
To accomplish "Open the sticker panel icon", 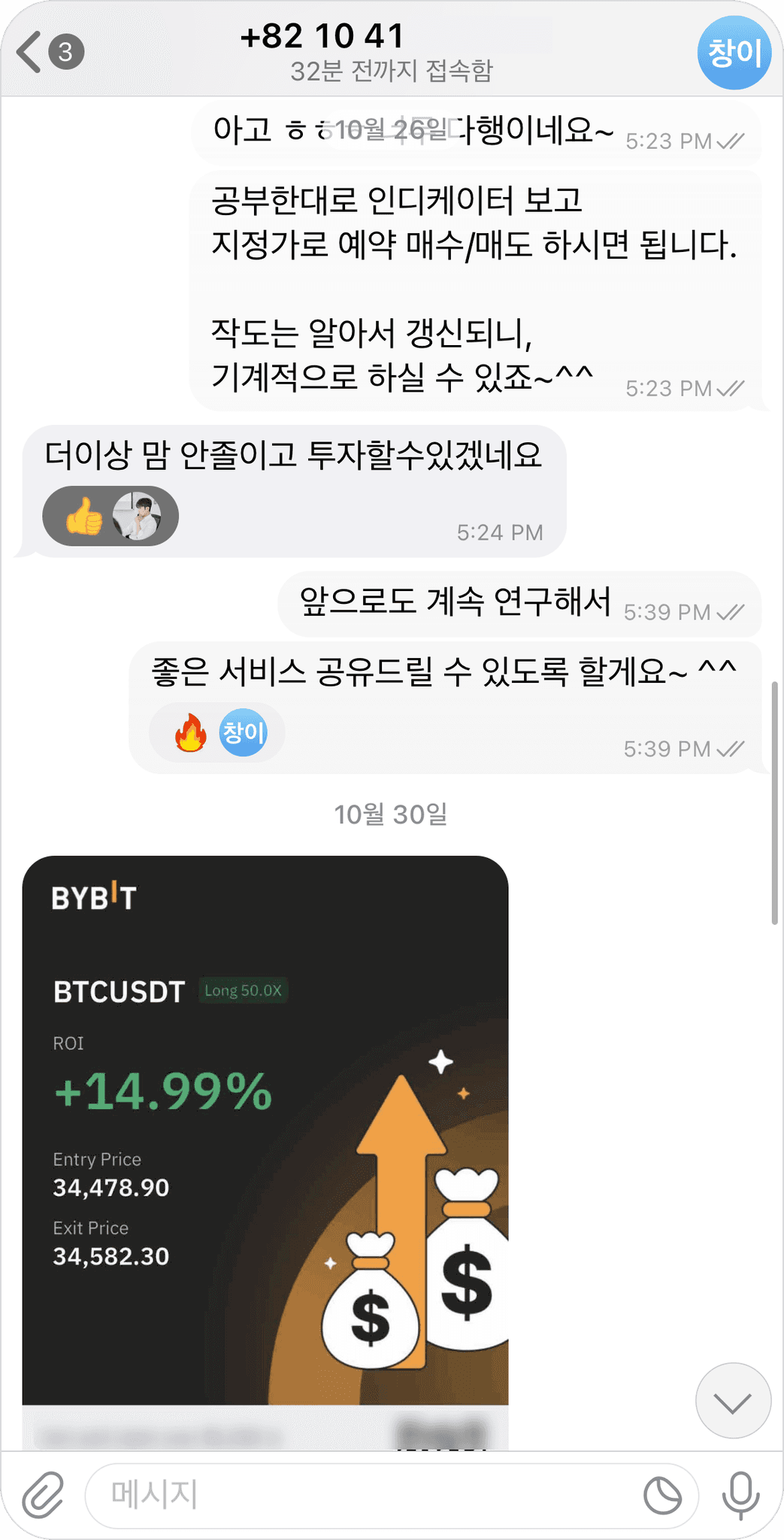I will pos(663,1495).
